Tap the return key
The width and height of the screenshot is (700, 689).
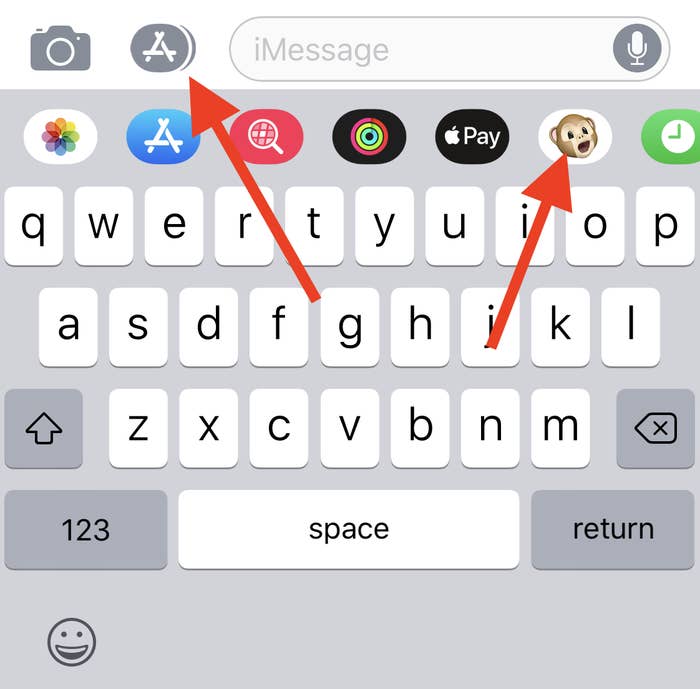[x=613, y=529]
